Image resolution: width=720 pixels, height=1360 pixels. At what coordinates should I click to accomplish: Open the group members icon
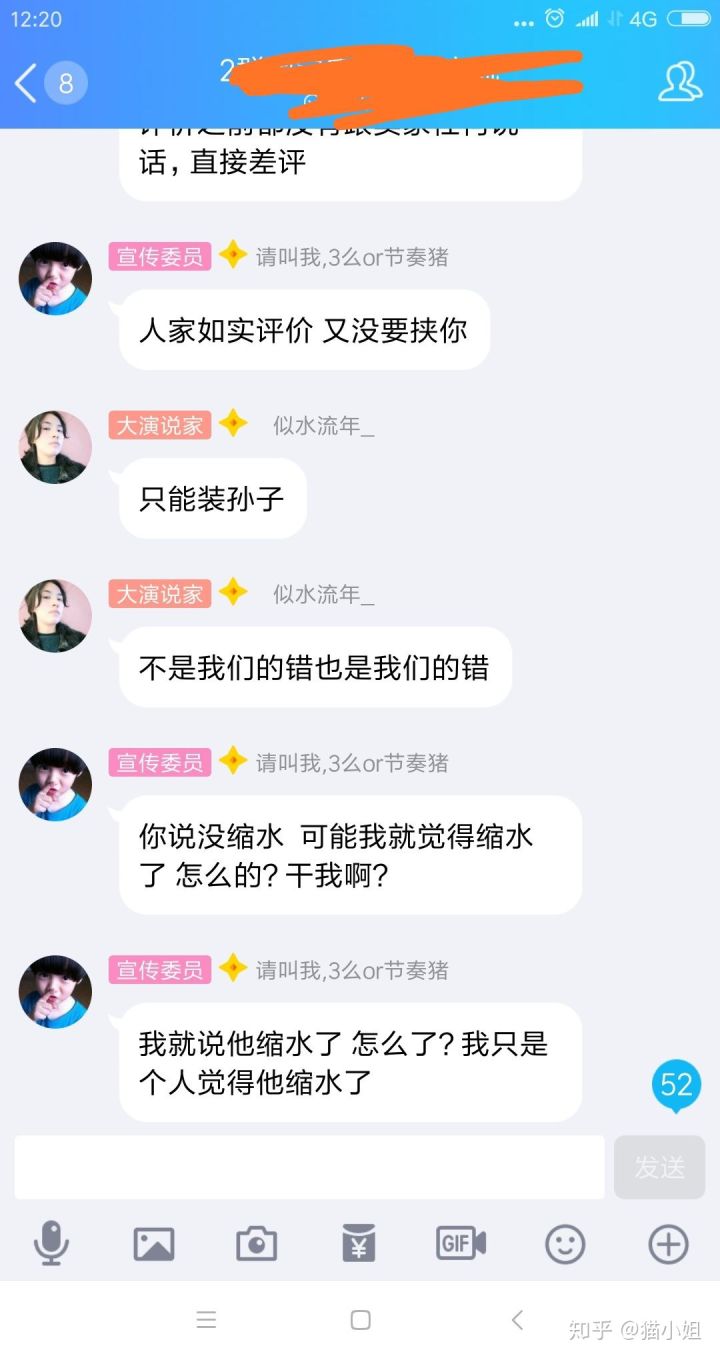point(679,82)
